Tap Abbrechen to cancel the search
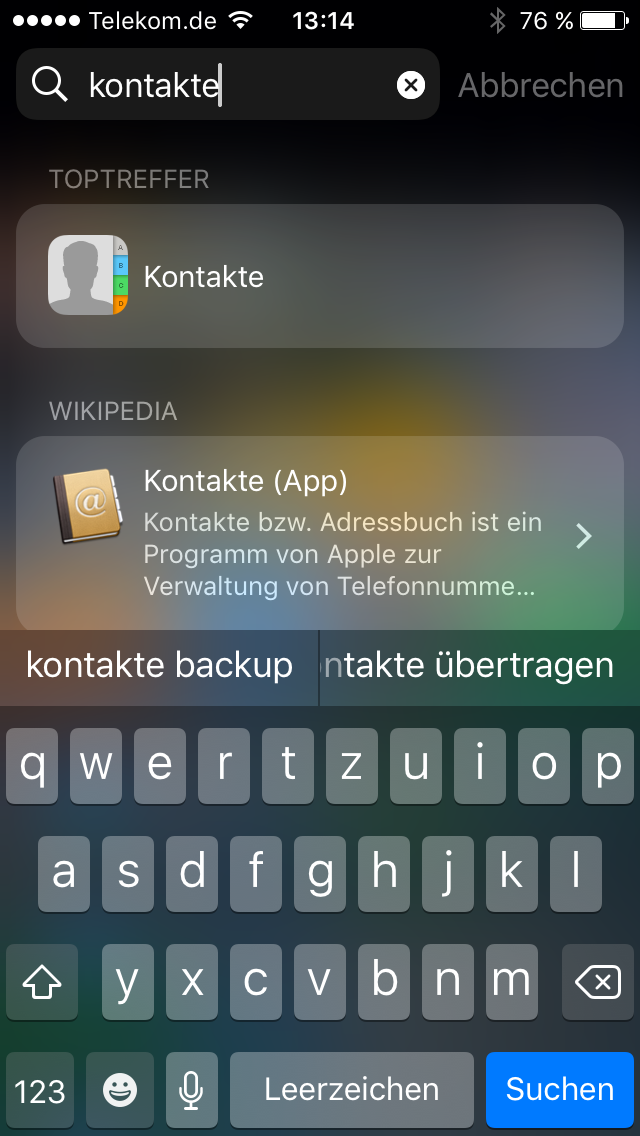 tap(540, 86)
